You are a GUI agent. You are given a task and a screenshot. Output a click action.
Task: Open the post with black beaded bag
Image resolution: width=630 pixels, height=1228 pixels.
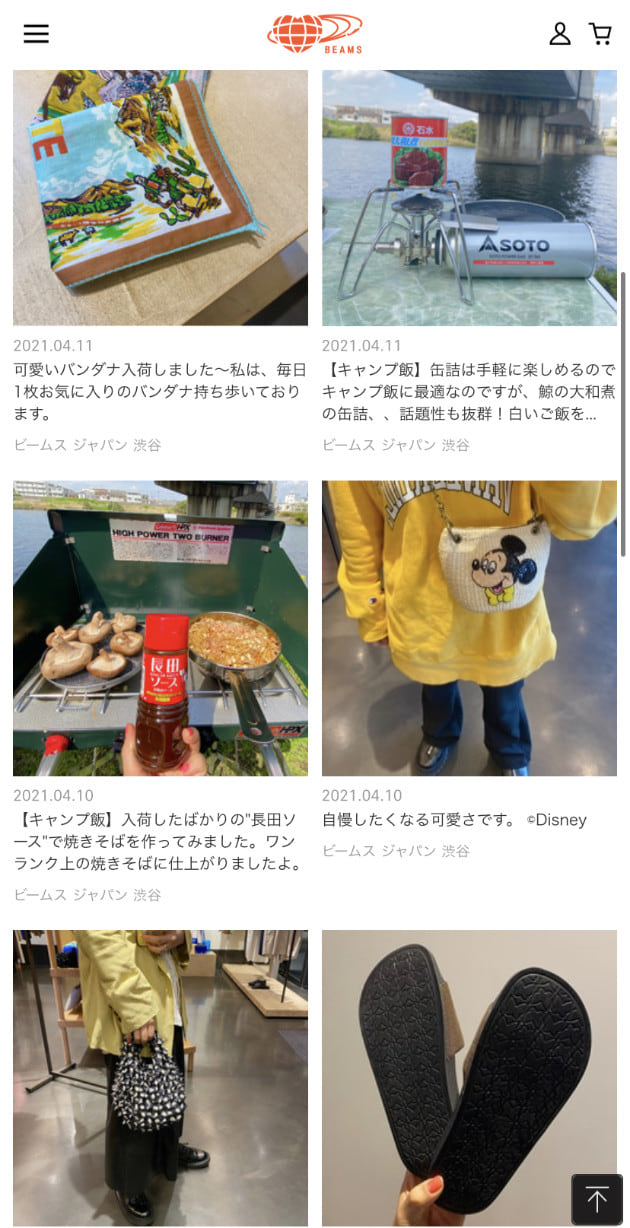(160, 1078)
